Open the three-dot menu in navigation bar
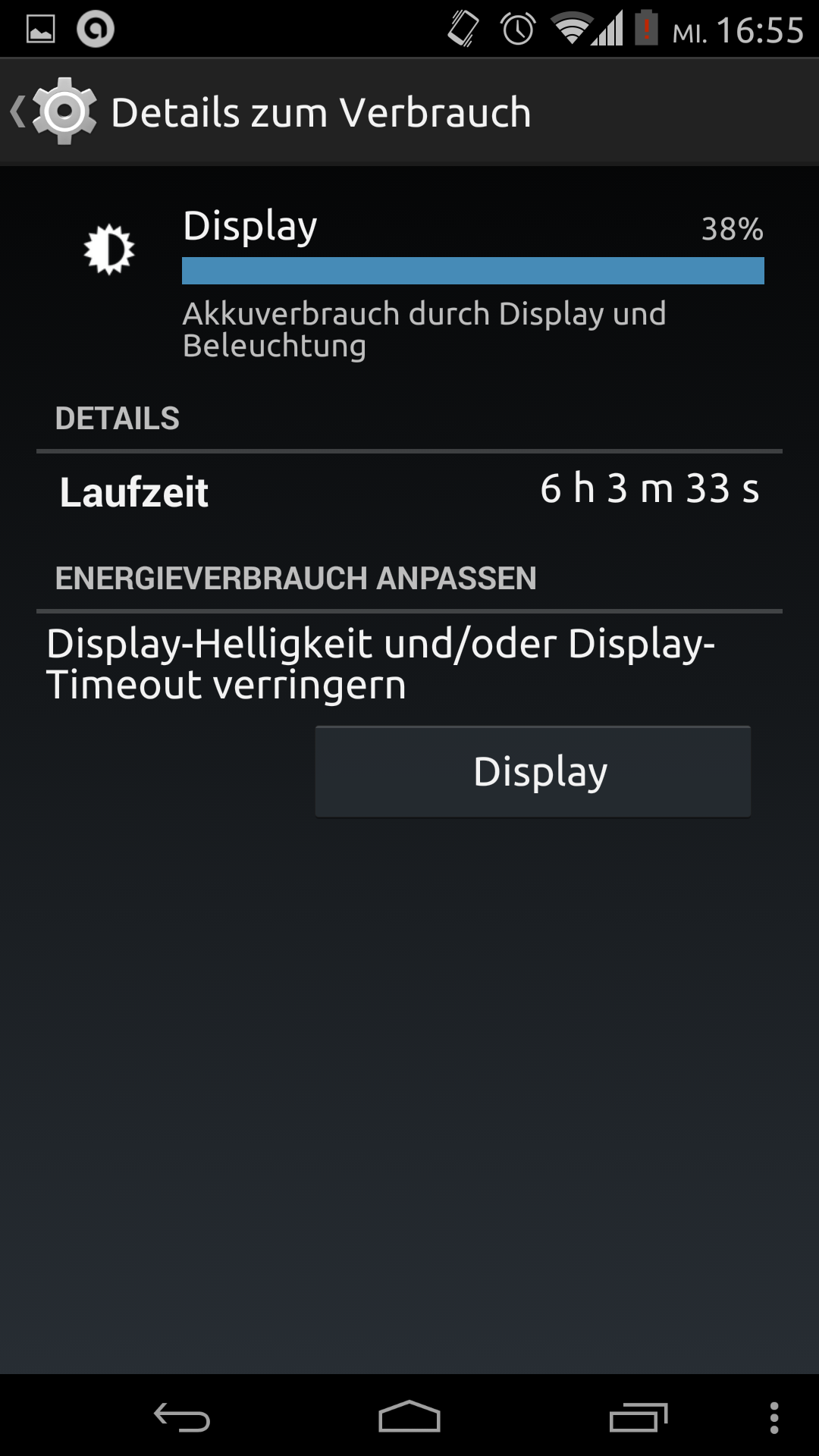The image size is (819, 1456). tap(773, 1417)
